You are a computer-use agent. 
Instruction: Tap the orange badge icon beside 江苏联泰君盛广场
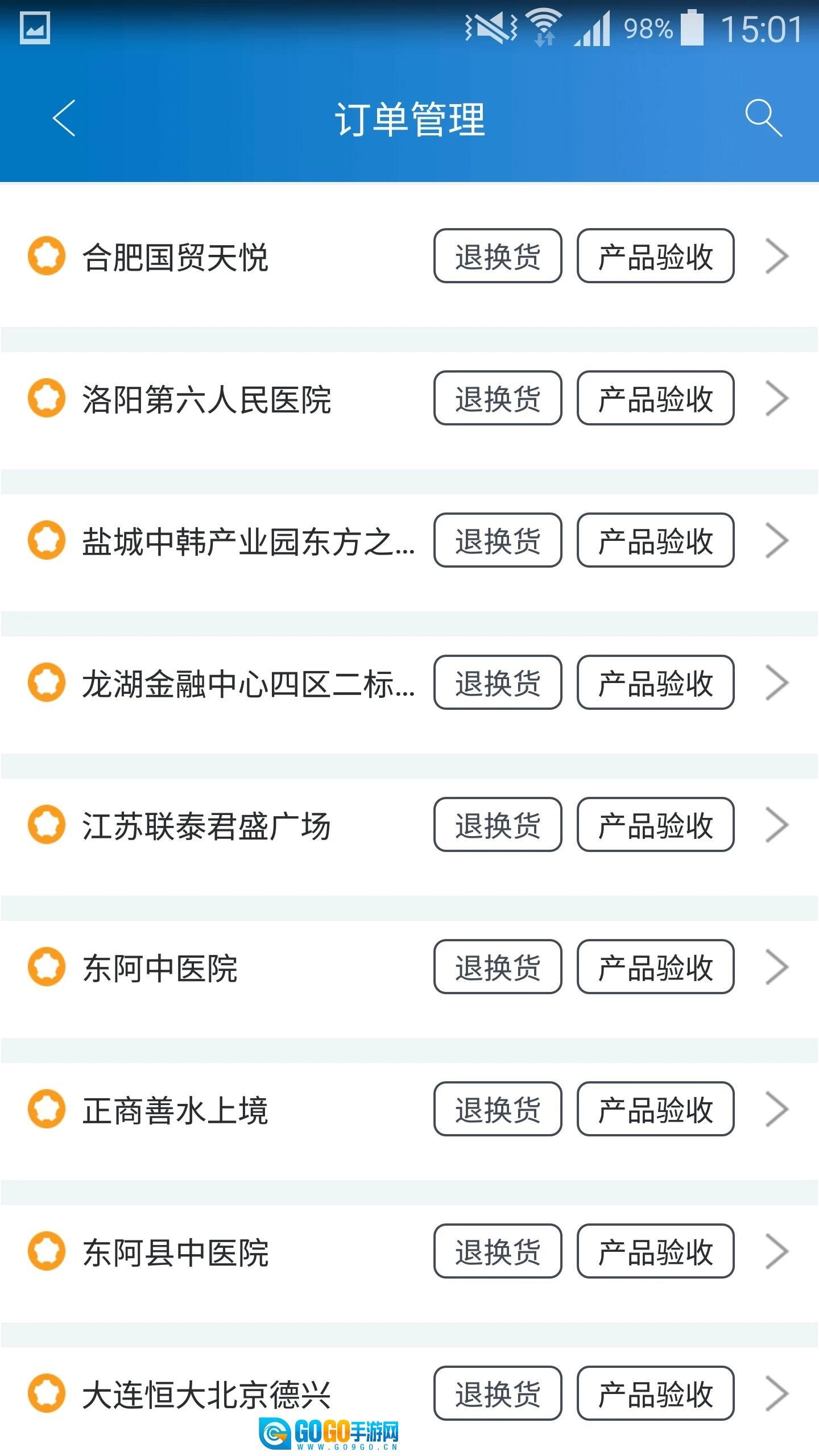click(47, 825)
